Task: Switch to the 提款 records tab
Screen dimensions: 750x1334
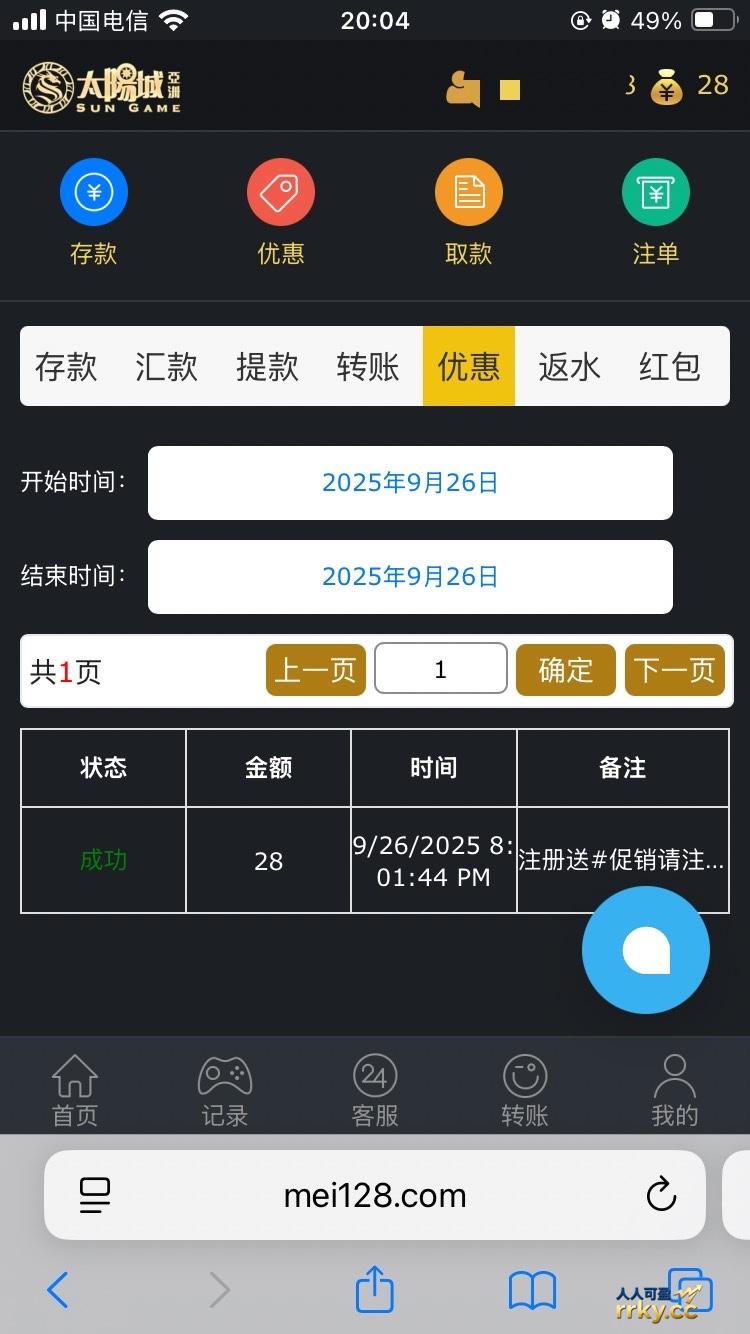Action: (267, 367)
